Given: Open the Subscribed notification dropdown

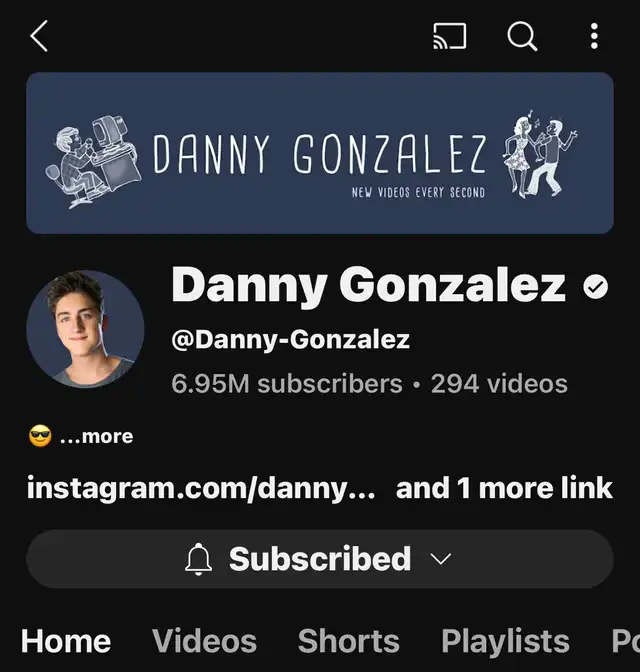Looking at the screenshot, I should point(320,559).
